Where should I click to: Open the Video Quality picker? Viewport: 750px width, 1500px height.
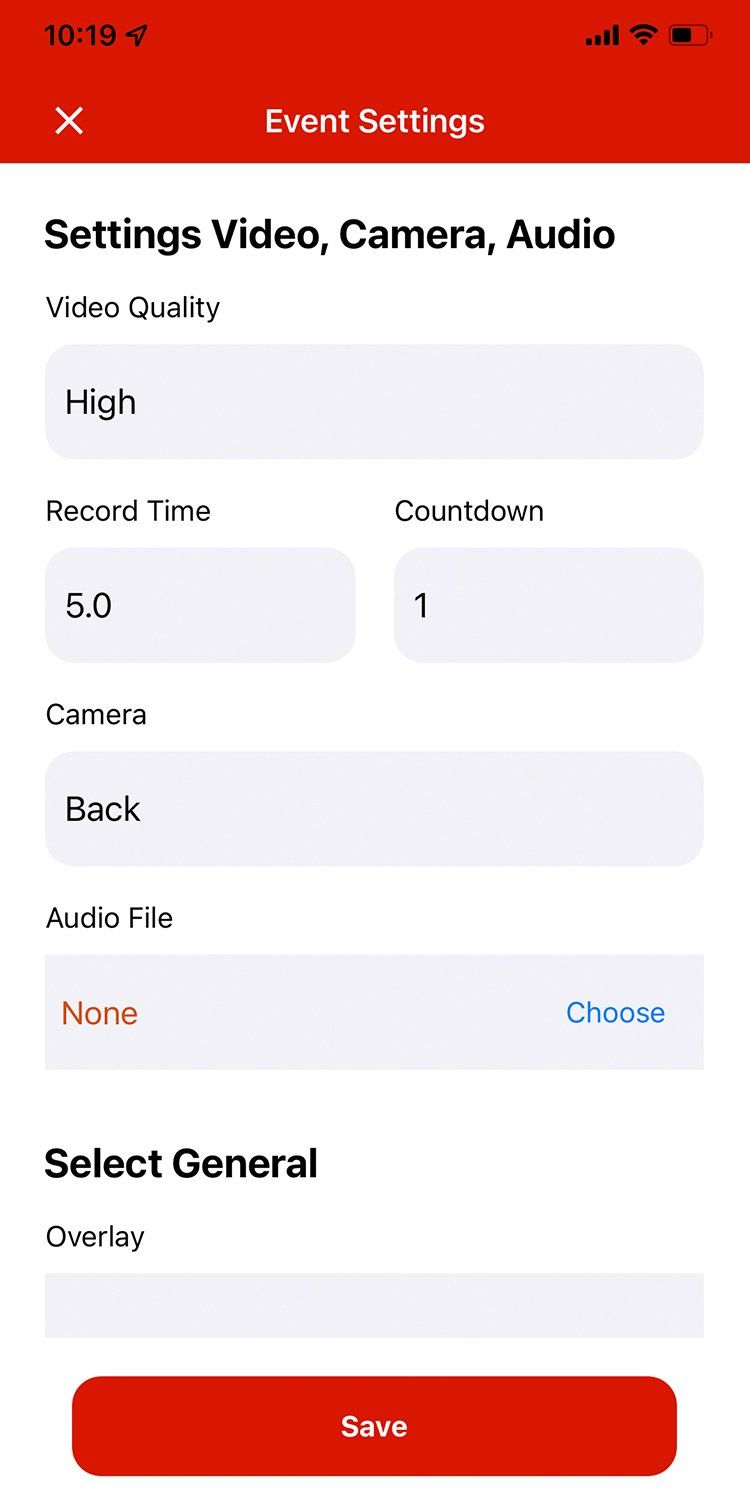pyautogui.click(x=374, y=402)
